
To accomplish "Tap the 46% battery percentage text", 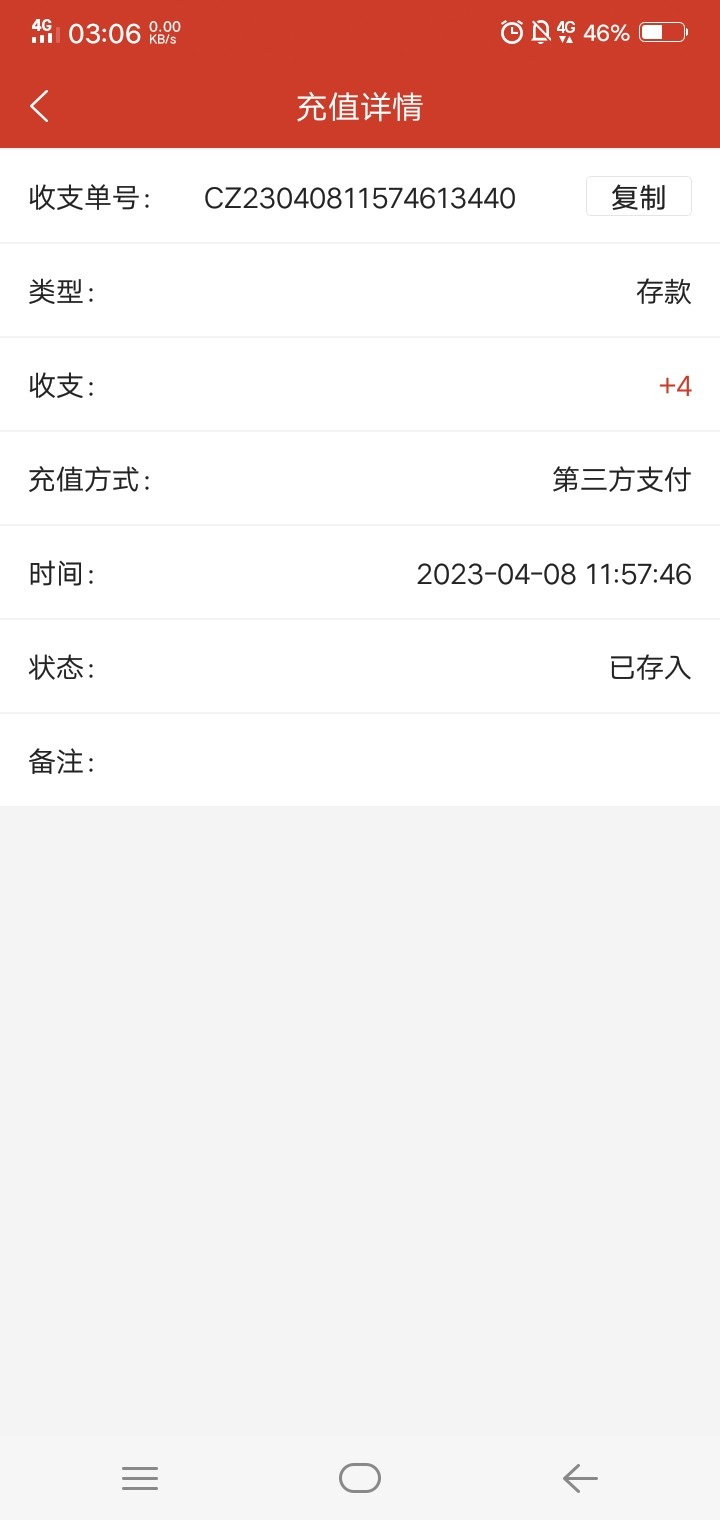I will (608, 32).
